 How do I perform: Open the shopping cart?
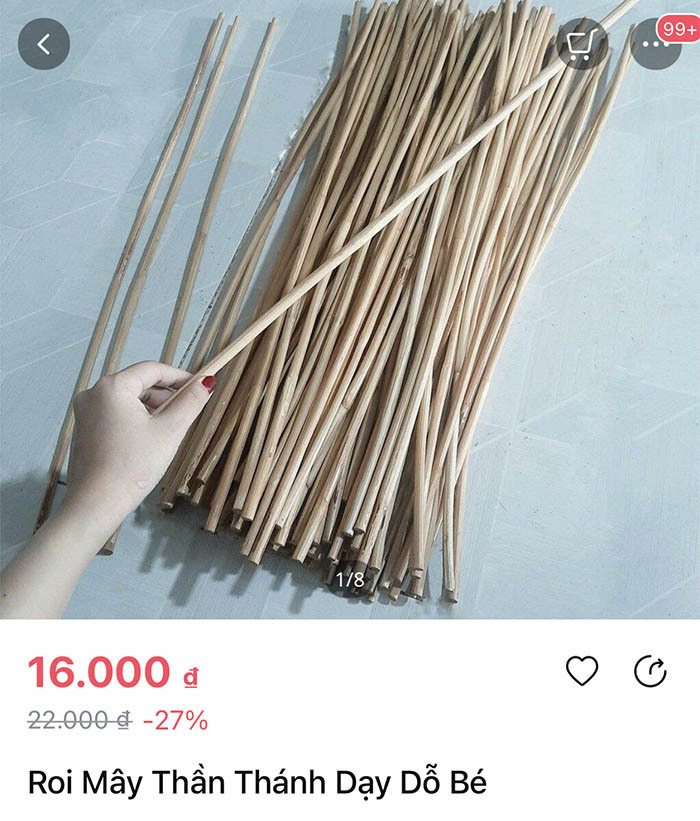pos(581,44)
